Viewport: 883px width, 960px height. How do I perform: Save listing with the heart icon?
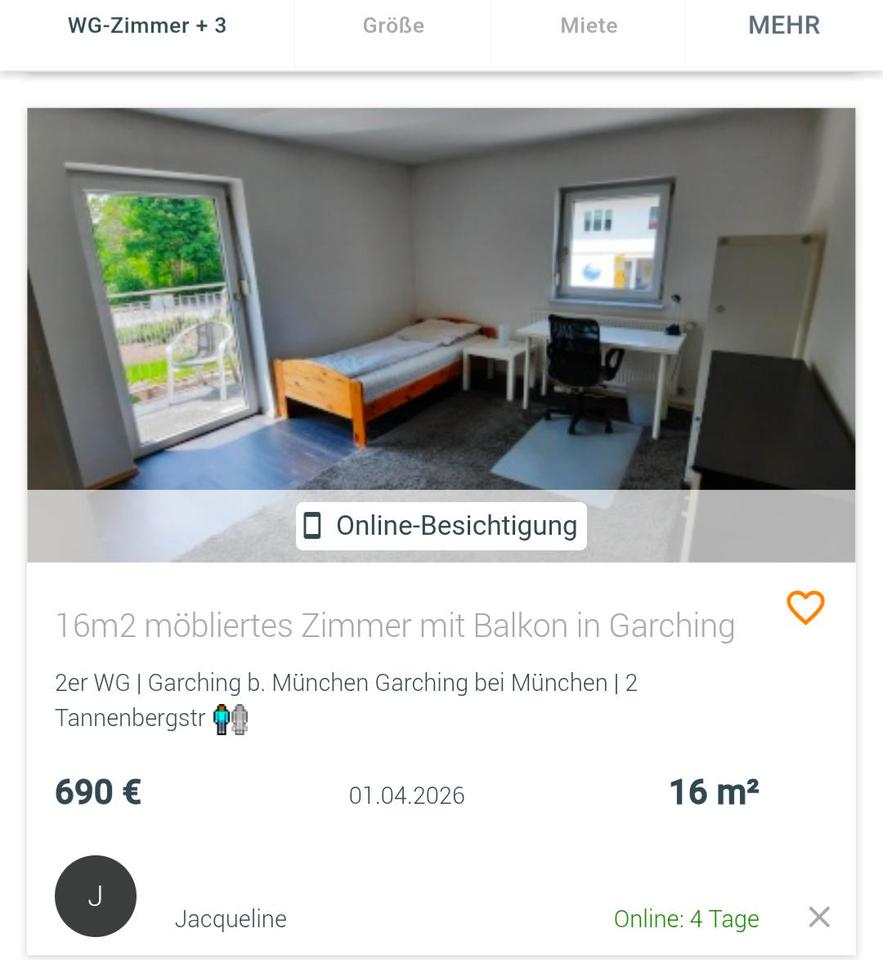[x=805, y=607]
